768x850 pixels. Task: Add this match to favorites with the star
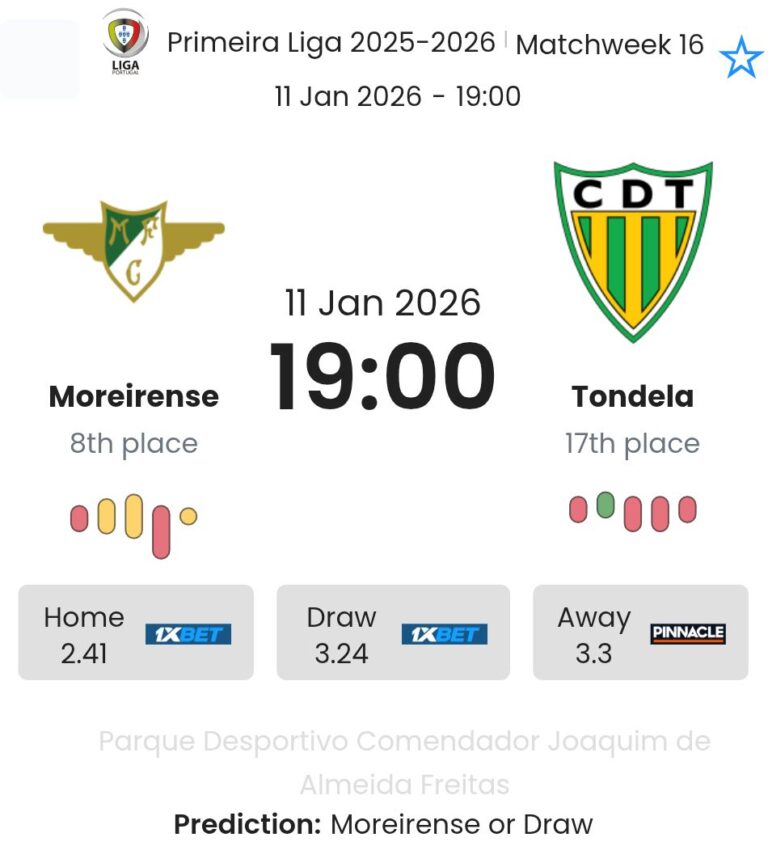coord(740,58)
